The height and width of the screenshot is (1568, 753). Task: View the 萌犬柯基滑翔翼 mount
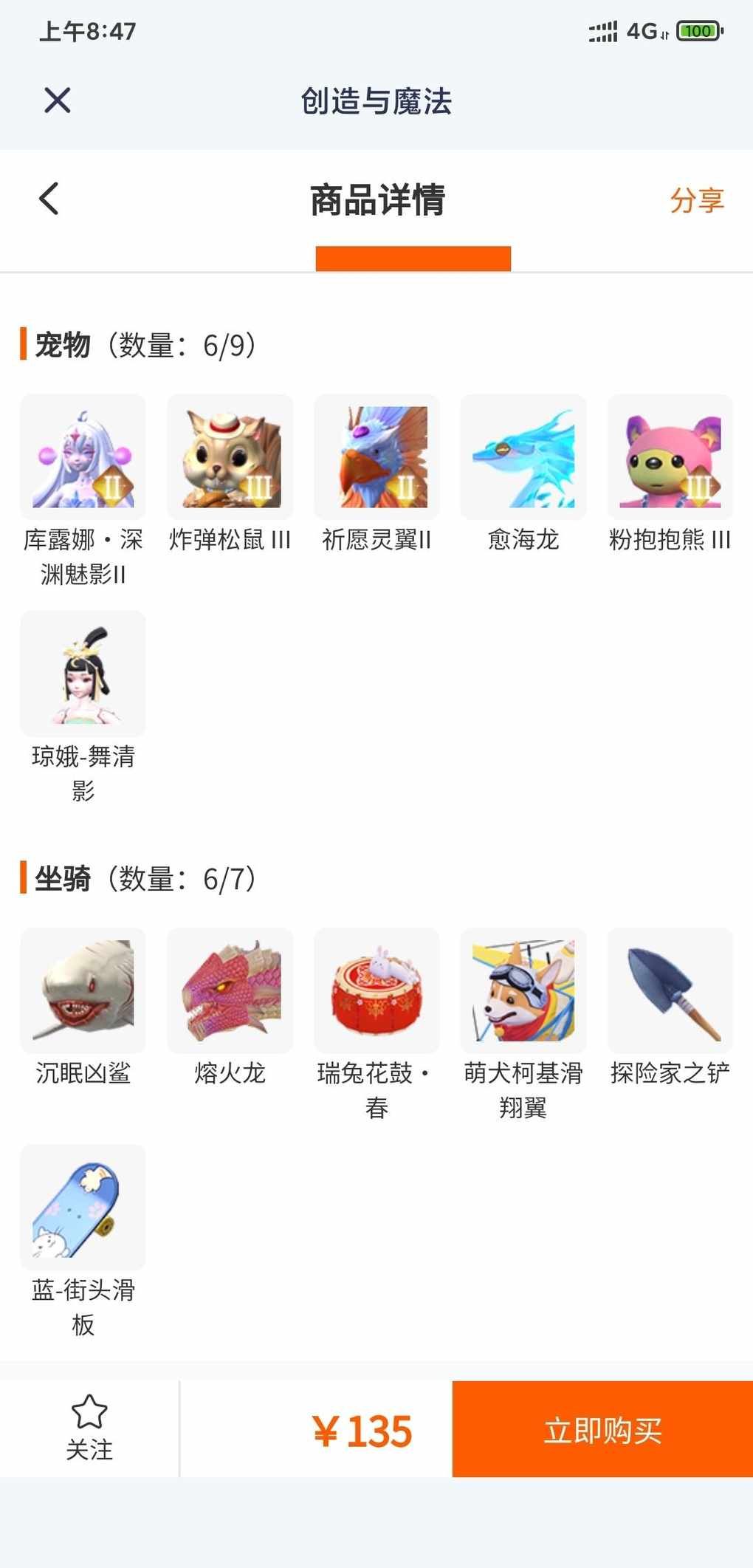(523, 990)
